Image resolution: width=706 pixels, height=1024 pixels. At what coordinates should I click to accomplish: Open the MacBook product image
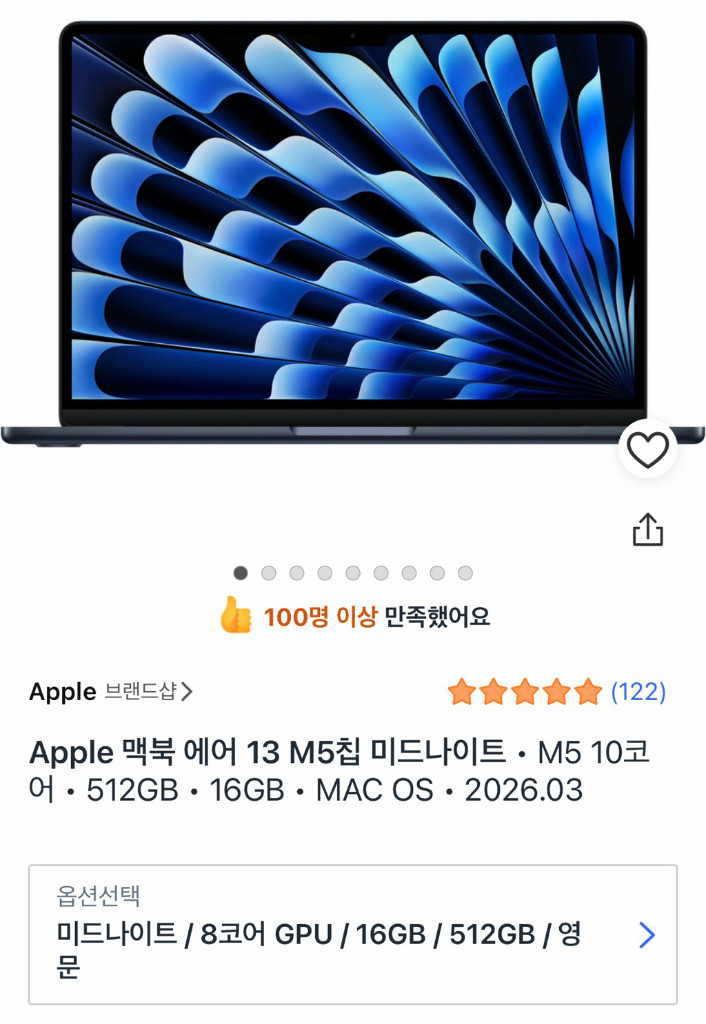(352, 230)
